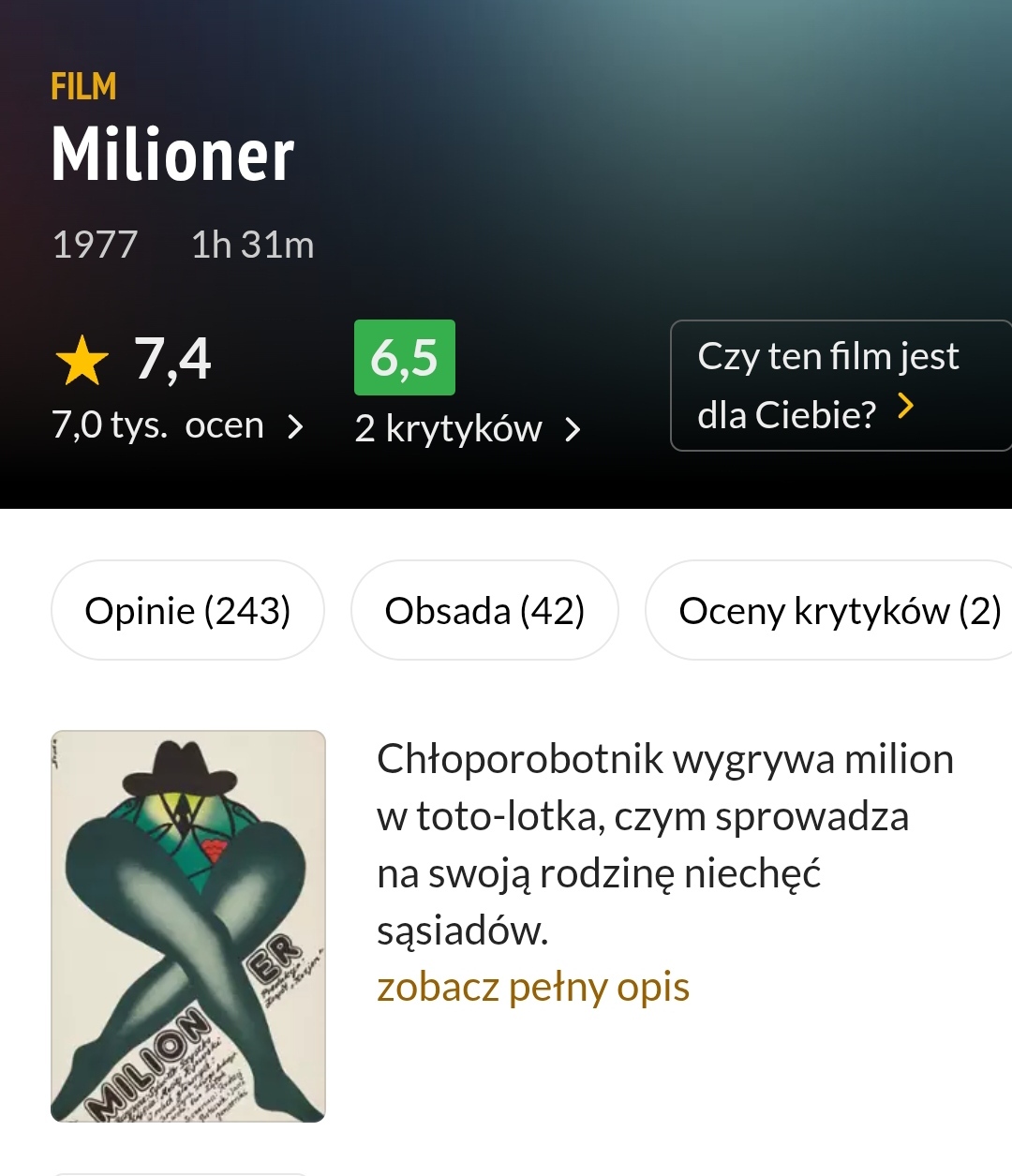Tap 'Czy ten film jest dla Ciebie?'

[840, 385]
